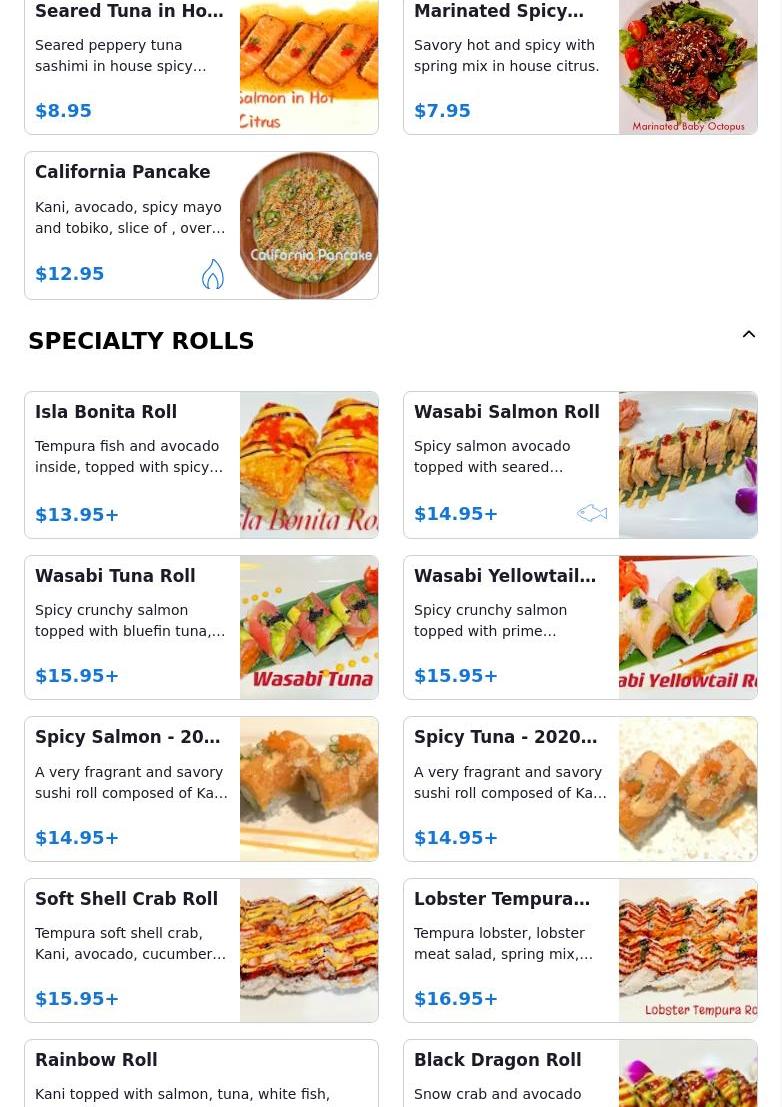Tap the Wasabi Tuna Roll card
This screenshot has height=1107, width=782.
[201, 627]
